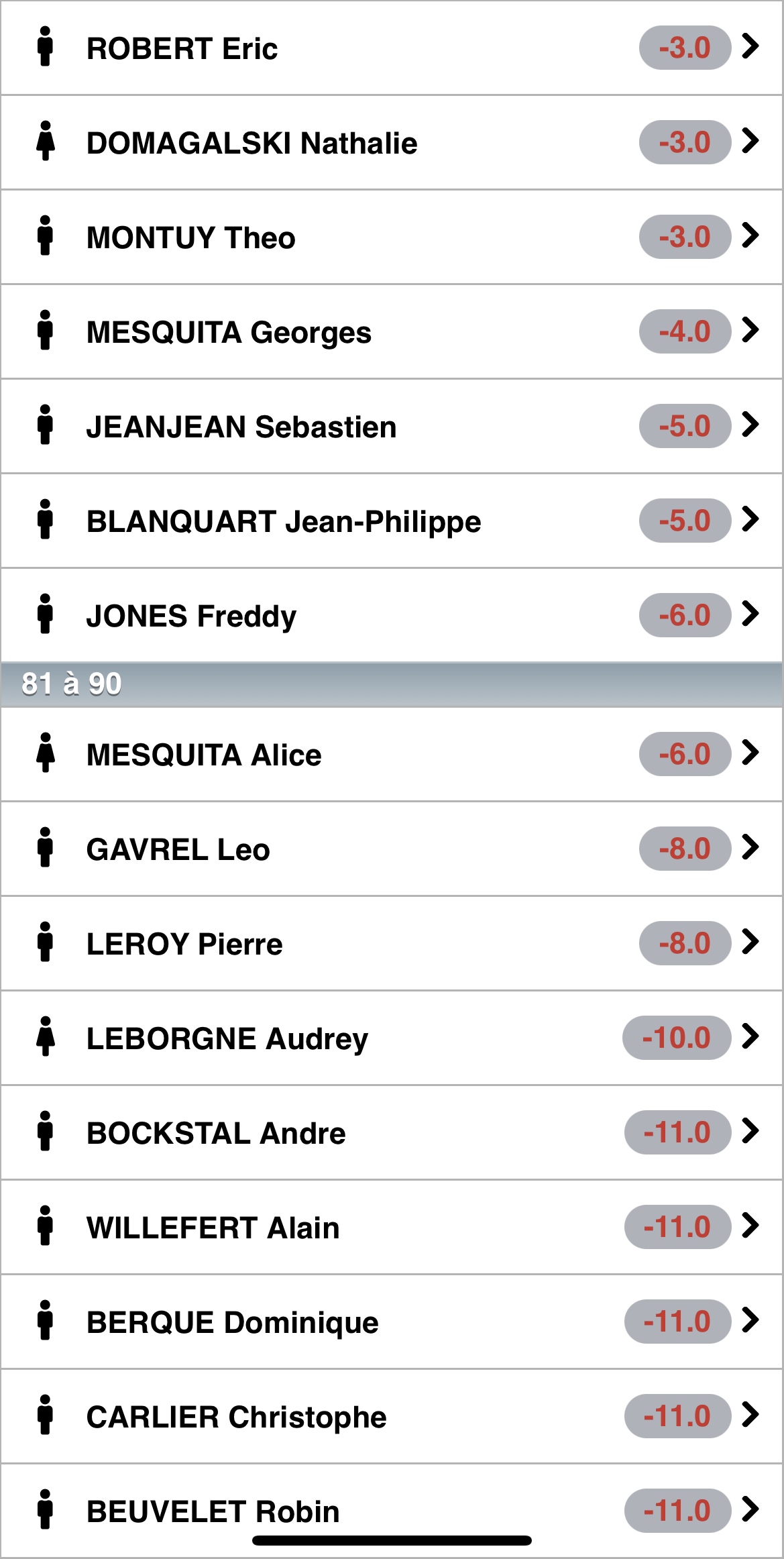Select MESQUITA Georges in the list
Viewport: 784px width, 1559px height.
pyautogui.click(x=392, y=331)
